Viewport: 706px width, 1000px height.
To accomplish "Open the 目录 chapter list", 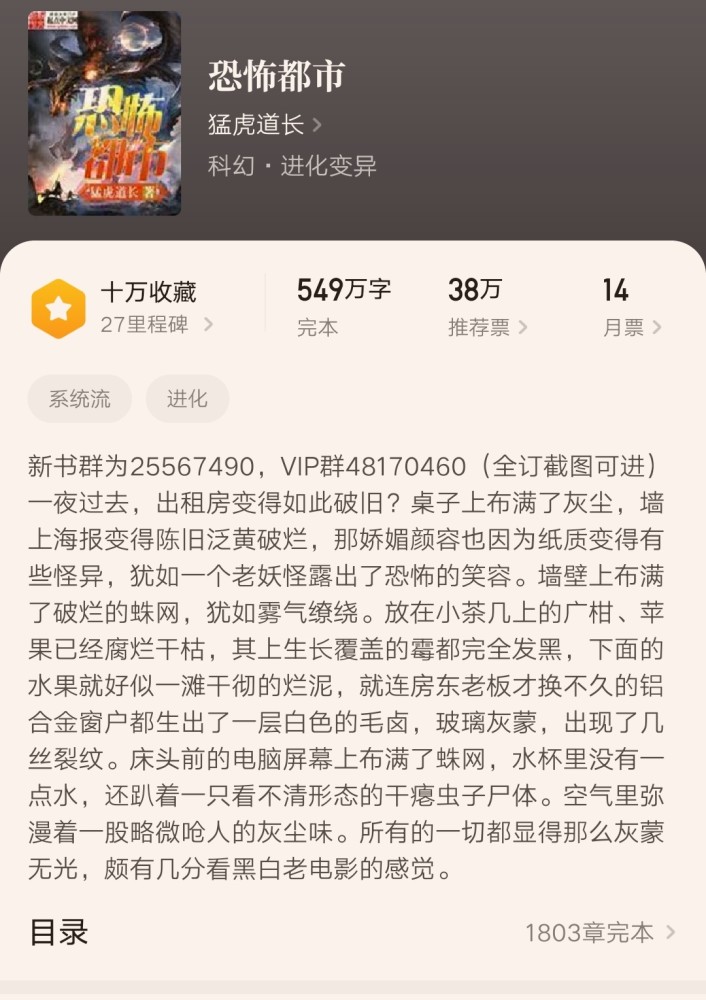I will 352,932.
